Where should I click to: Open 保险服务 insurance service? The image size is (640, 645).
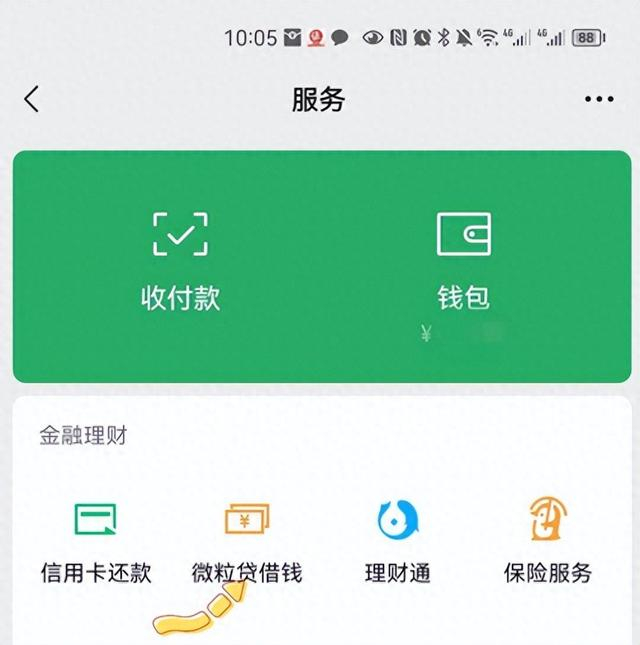[x=547, y=541]
